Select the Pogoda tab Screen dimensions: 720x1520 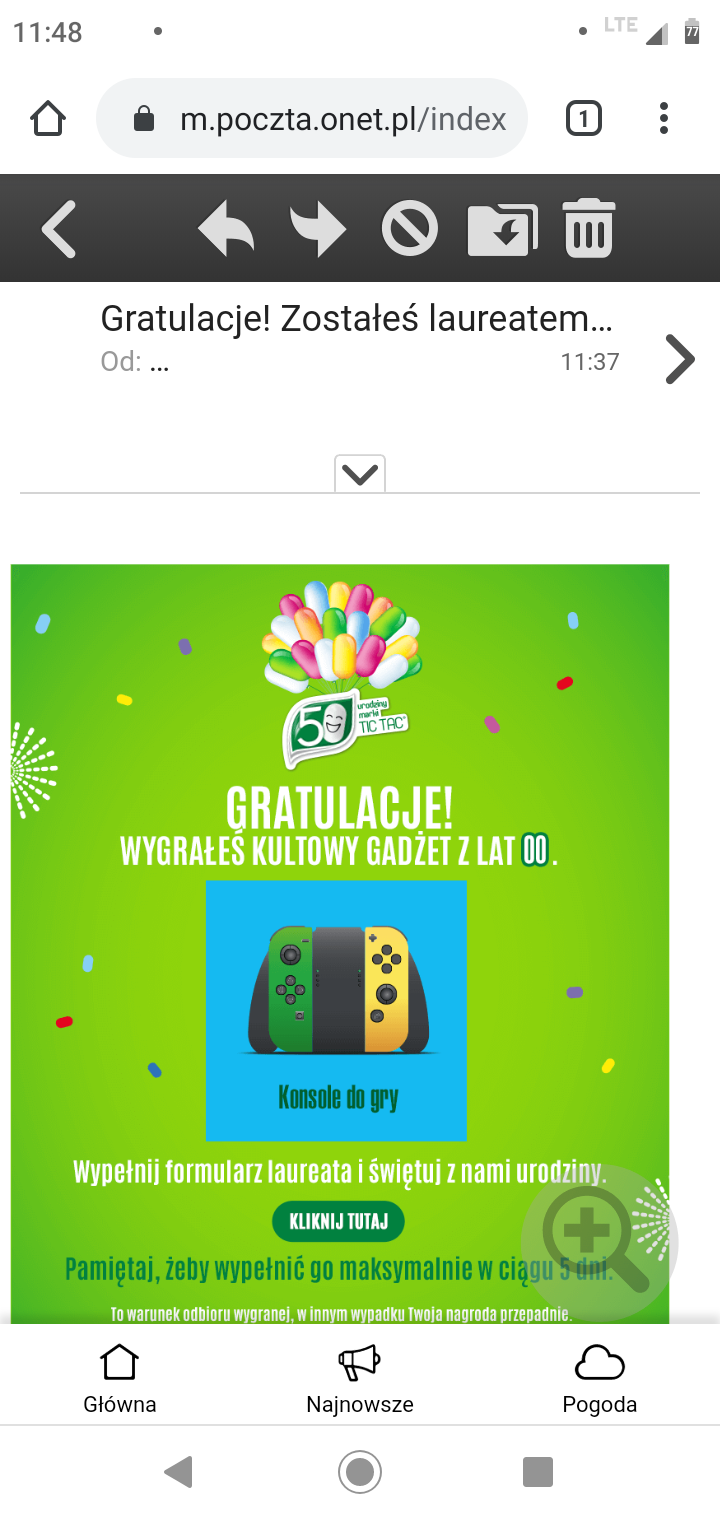[600, 1378]
